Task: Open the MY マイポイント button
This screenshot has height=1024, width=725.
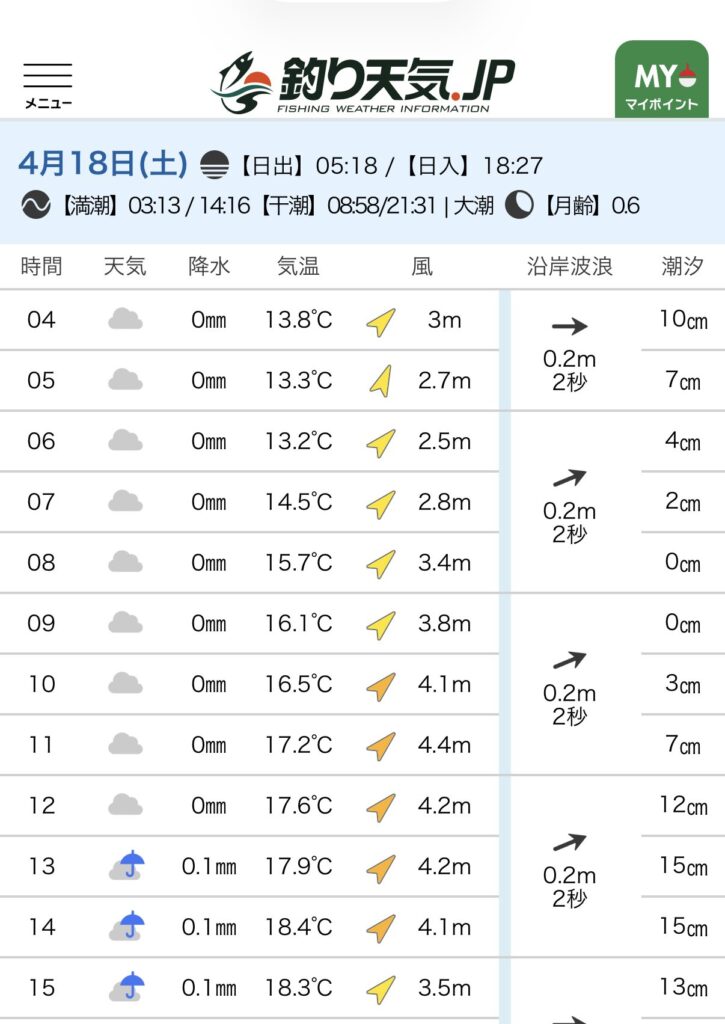Action: (x=661, y=80)
